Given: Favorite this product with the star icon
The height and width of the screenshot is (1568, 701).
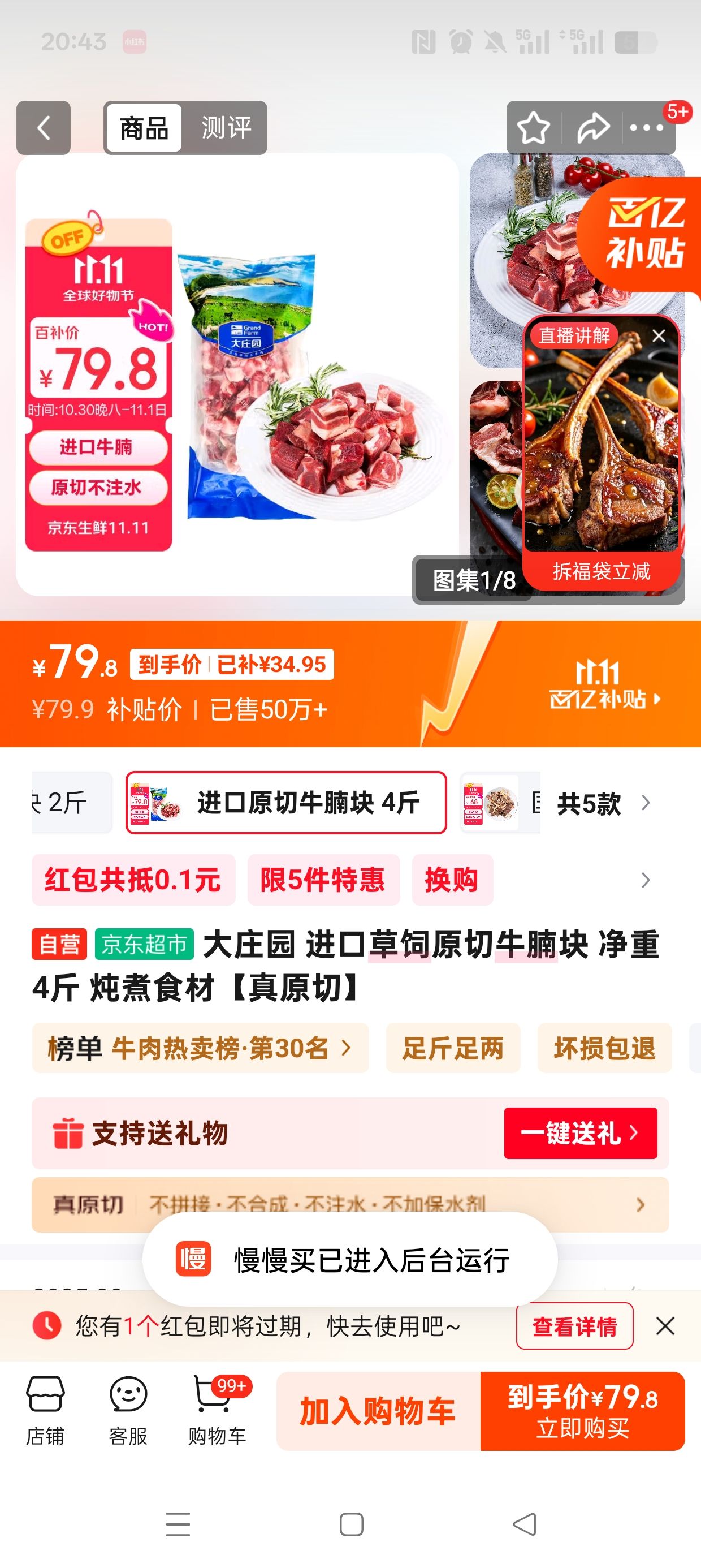Looking at the screenshot, I should click(533, 128).
